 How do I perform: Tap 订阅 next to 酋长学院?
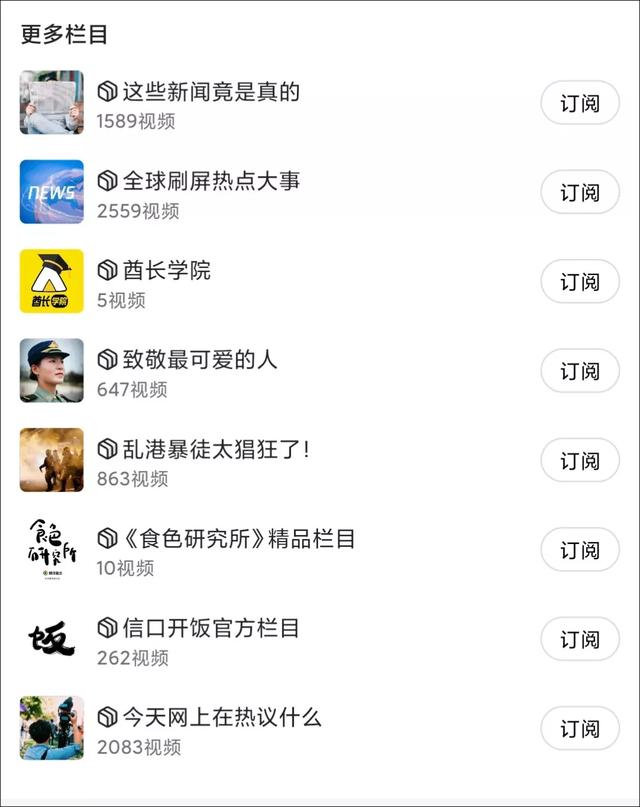(x=580, y=282)
